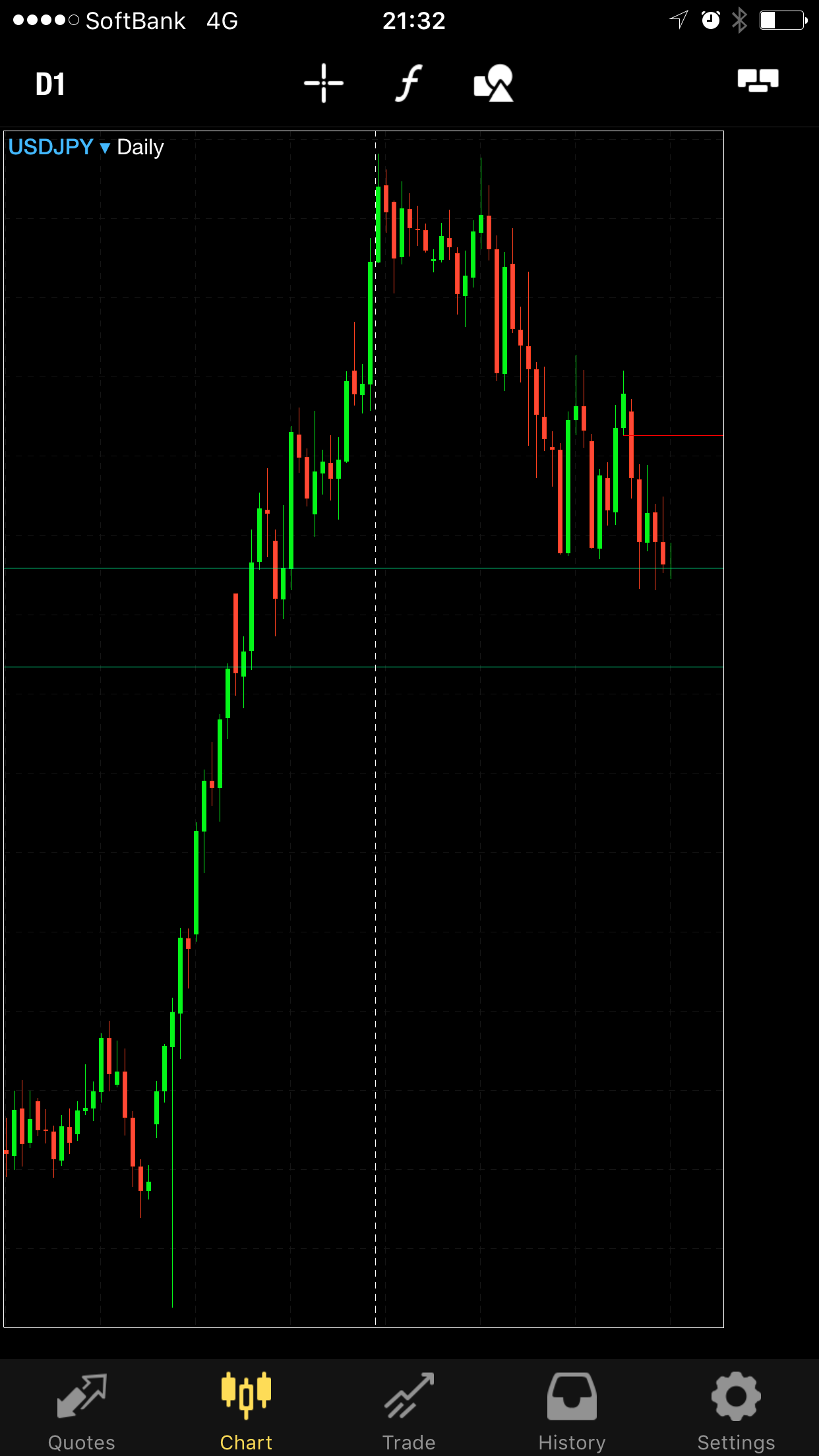Change the D1 timeframe
Viewport: 819px width, 1456px height.
[x=50, y=84]
